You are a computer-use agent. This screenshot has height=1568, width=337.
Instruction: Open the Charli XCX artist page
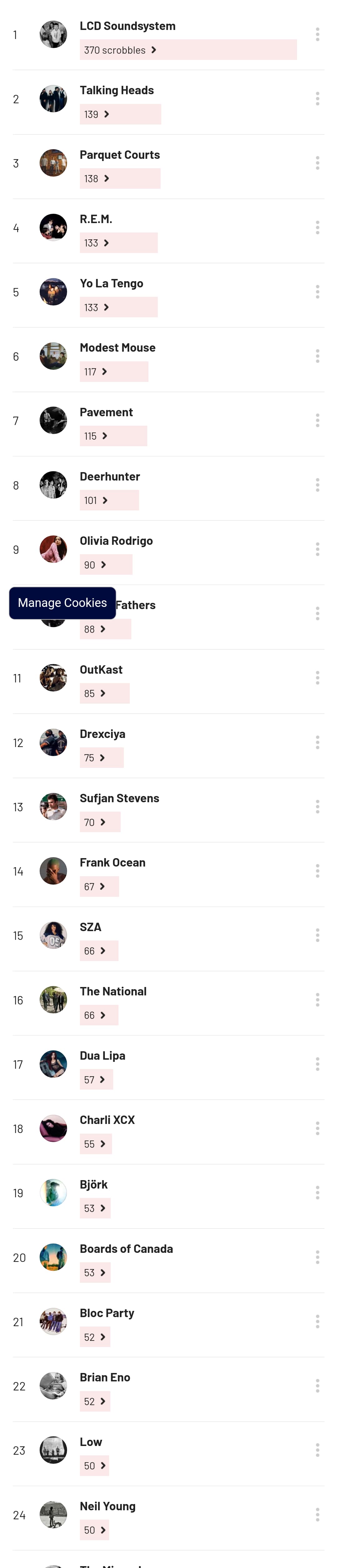tap(107, 1120)
